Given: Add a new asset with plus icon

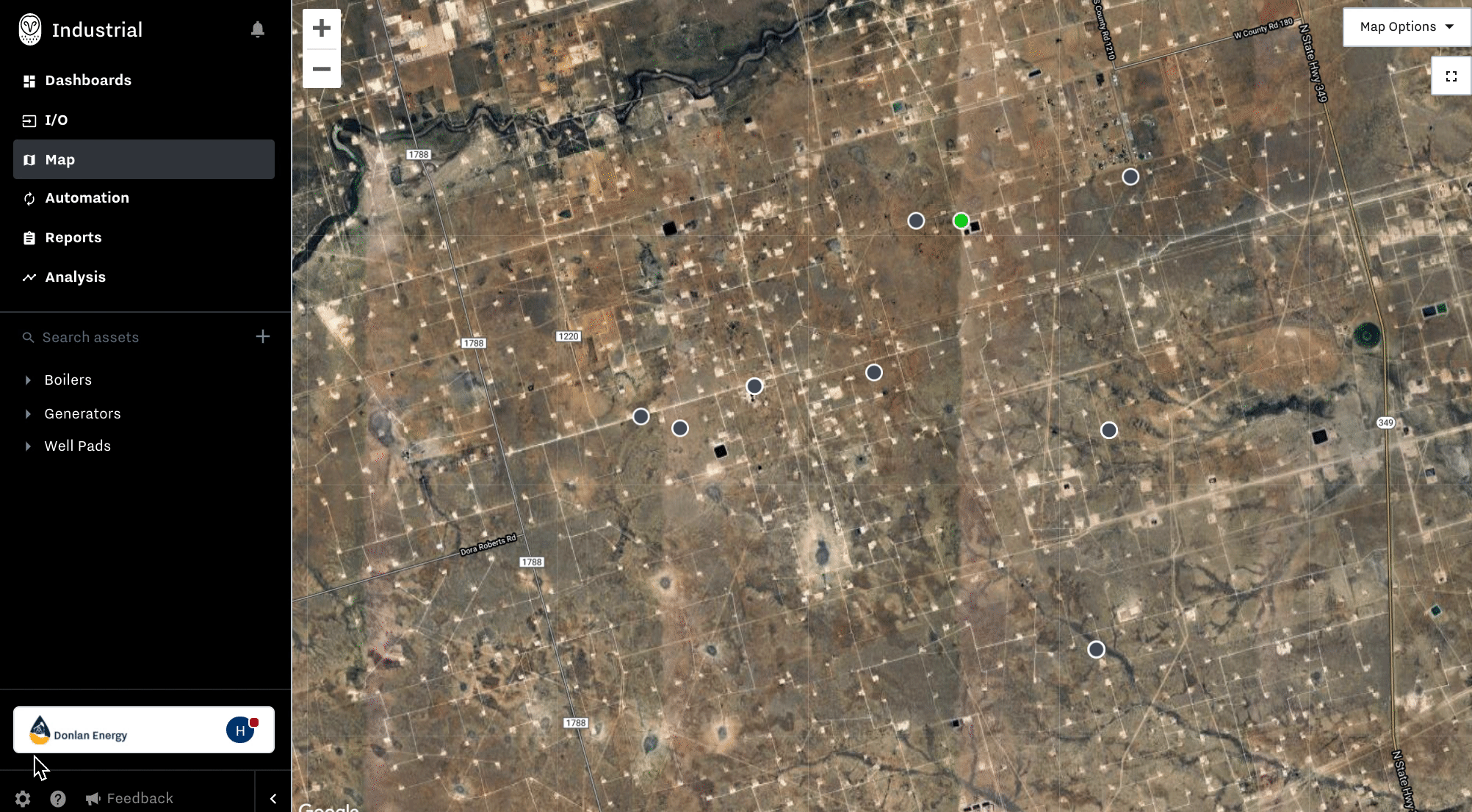Looking at the screenshot, I should pyautogui.click(x=262, y=336).
